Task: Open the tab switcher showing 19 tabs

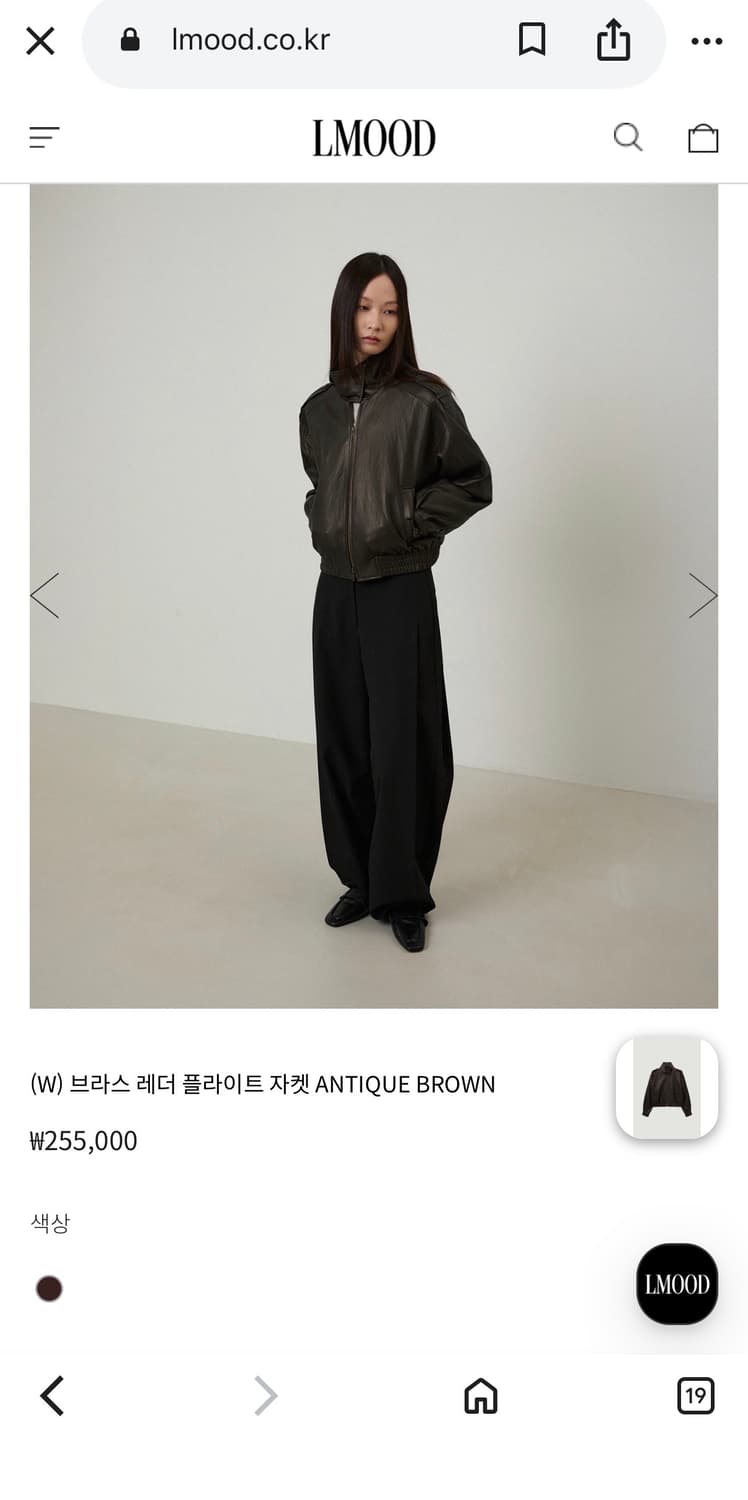Action: tap(697, 1396)
